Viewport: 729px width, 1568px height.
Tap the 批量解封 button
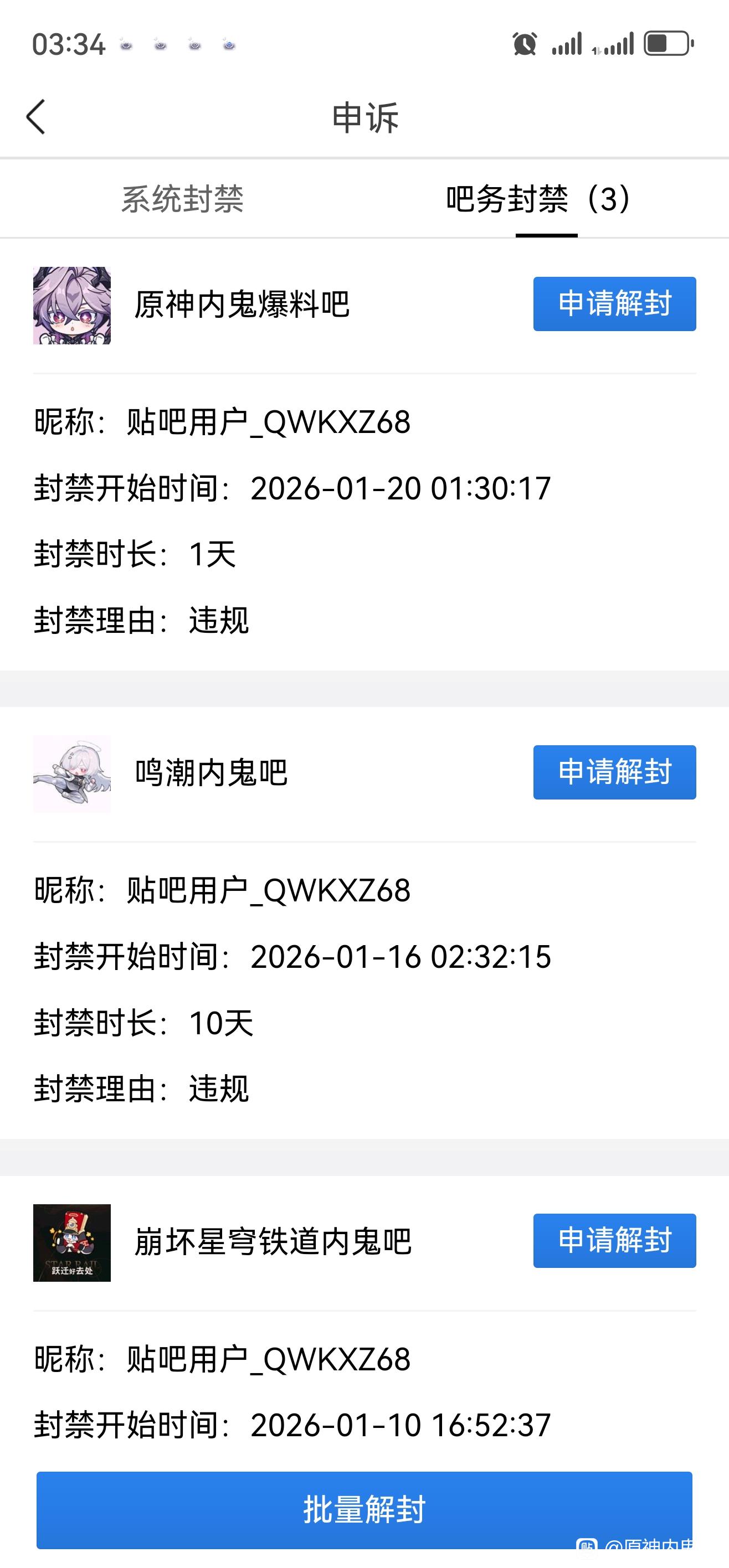pyautogui.click(x=364, y=1509)
